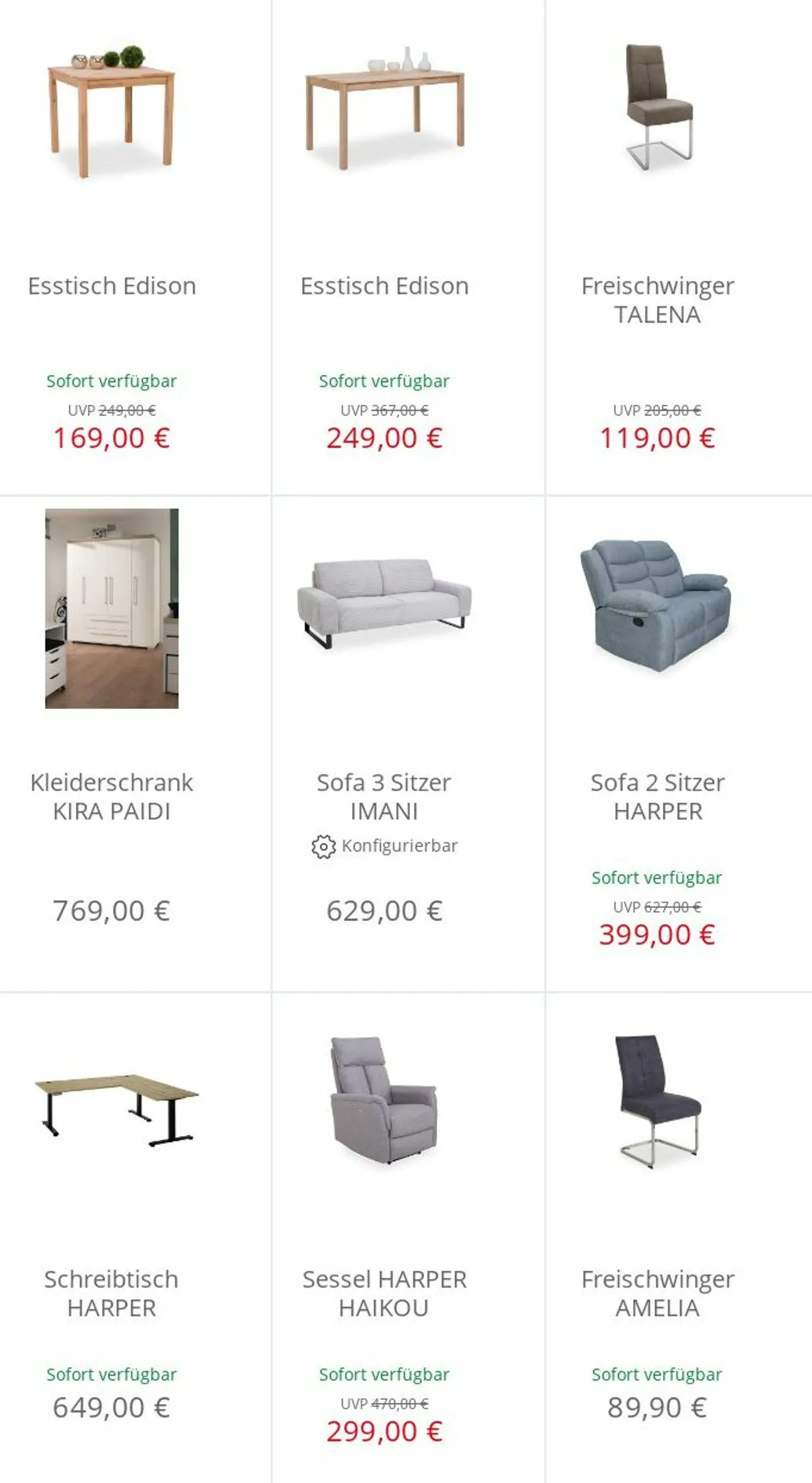Open the Sofa 2 Sitzer HARPER product
The image size is (812, 1483).
(x=679, y=744)
